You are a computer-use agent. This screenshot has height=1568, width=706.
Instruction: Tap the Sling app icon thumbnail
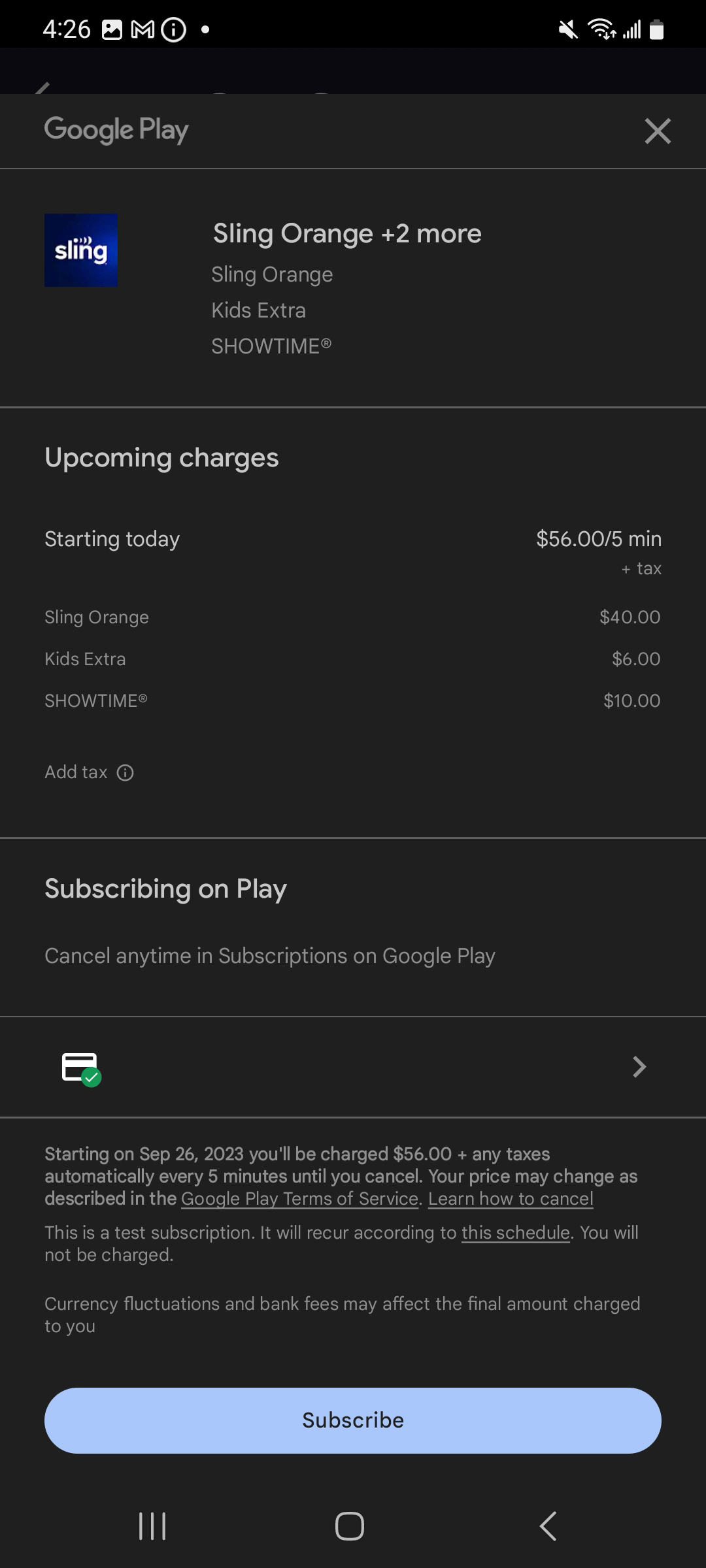click(80, 250)
